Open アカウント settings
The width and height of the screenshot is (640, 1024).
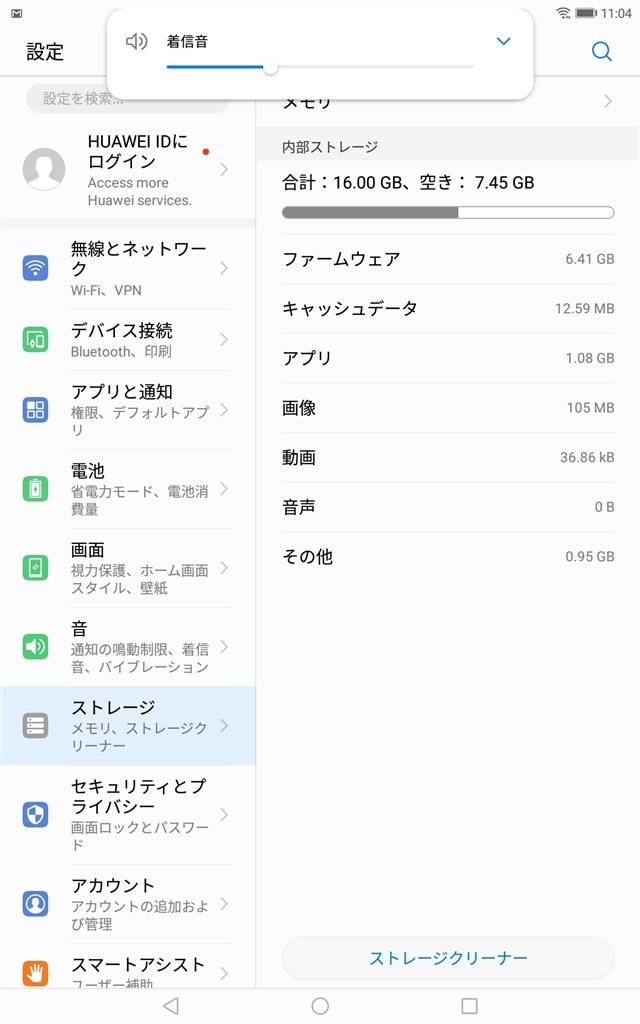tap(127, 903)
